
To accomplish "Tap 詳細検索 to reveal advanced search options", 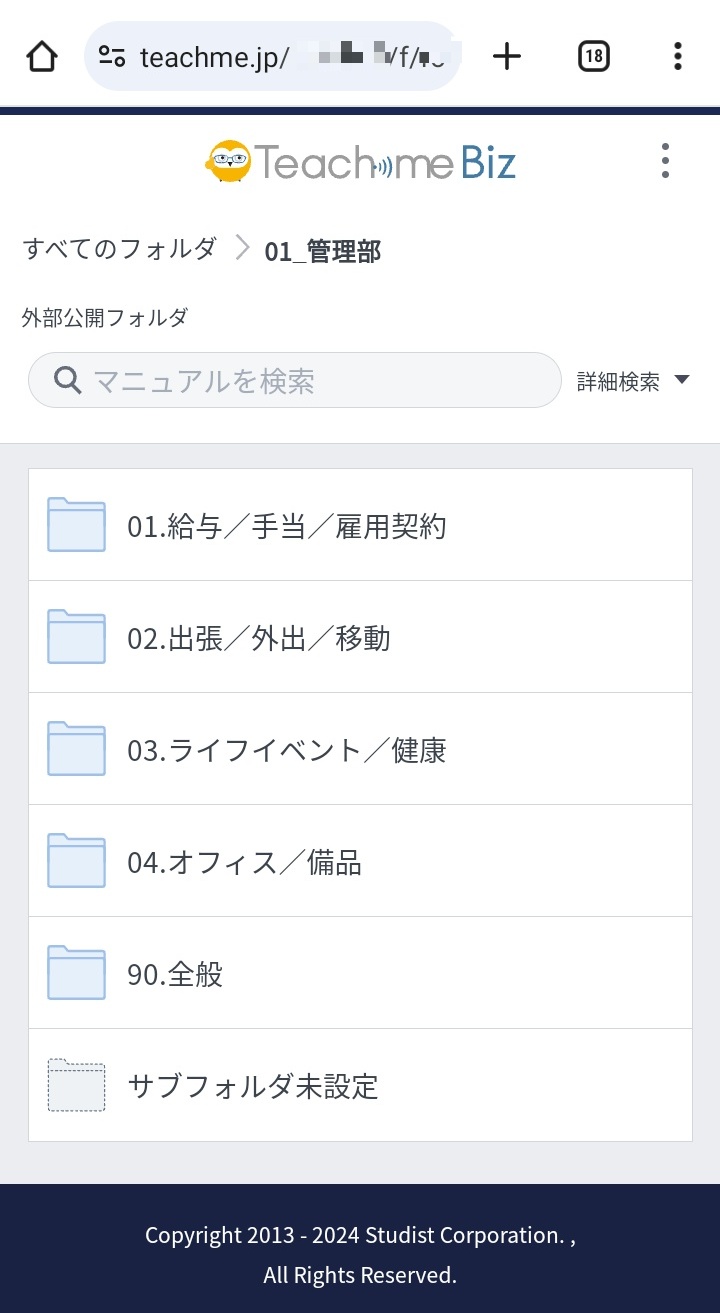I will coord(617,380).
